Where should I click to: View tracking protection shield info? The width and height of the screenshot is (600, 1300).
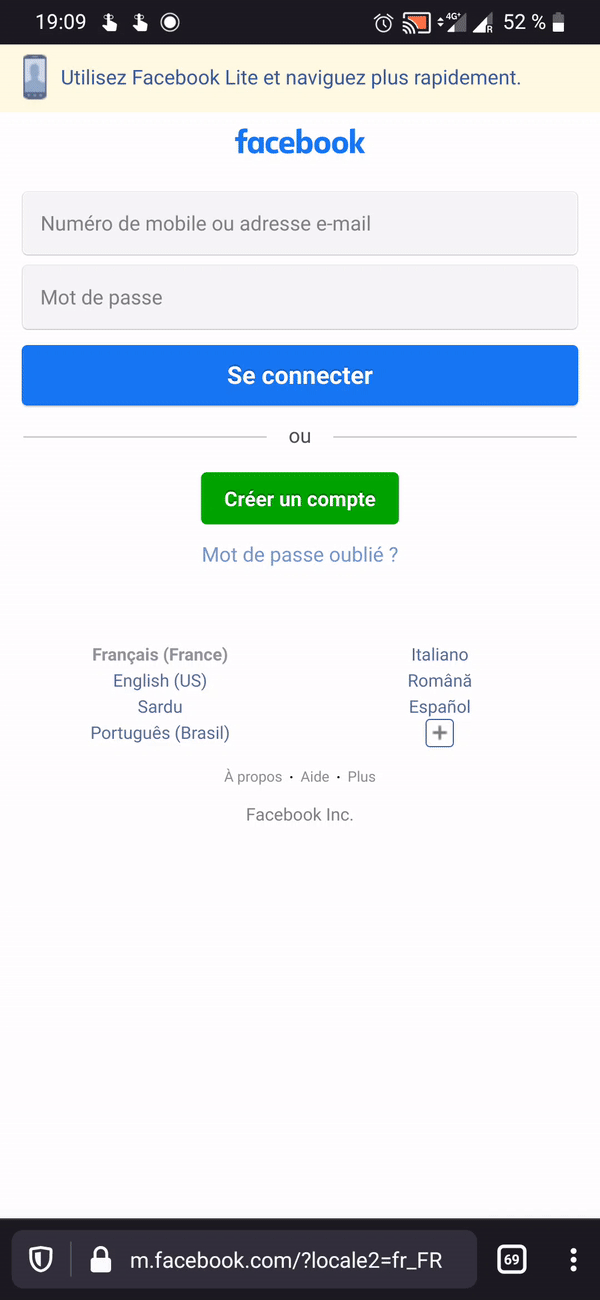click(x=41, y=1259)
